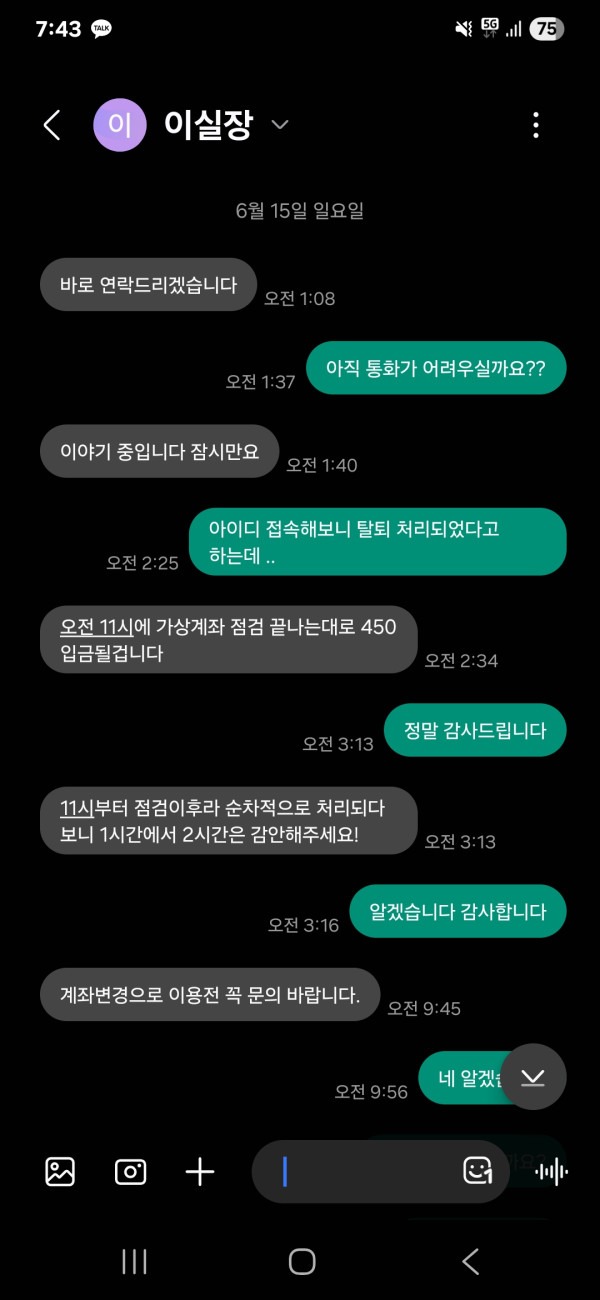Open the camera to take a photo

coord(130,1171)
